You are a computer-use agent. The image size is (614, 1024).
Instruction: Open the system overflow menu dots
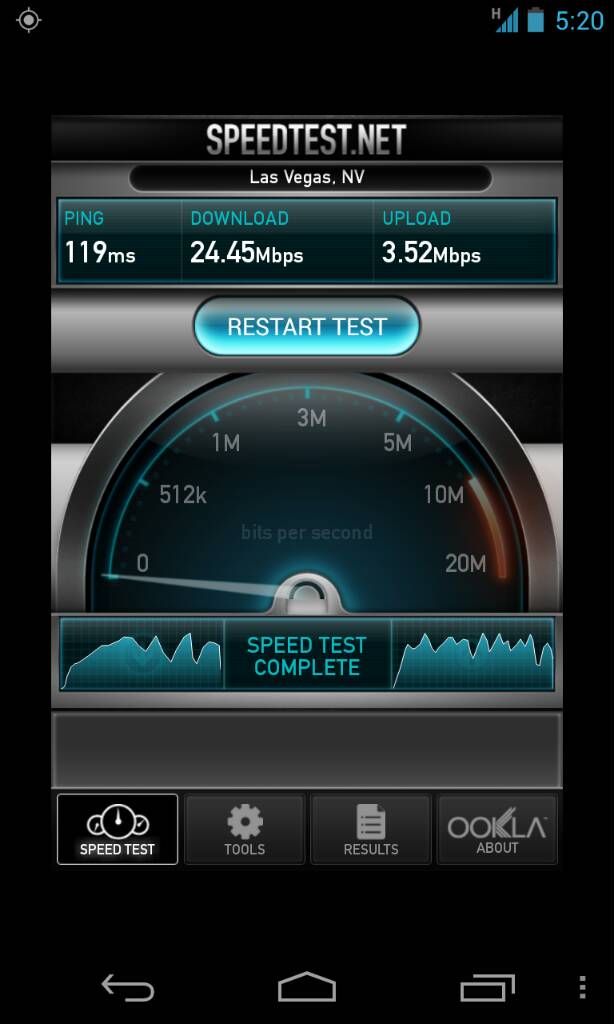582,988
